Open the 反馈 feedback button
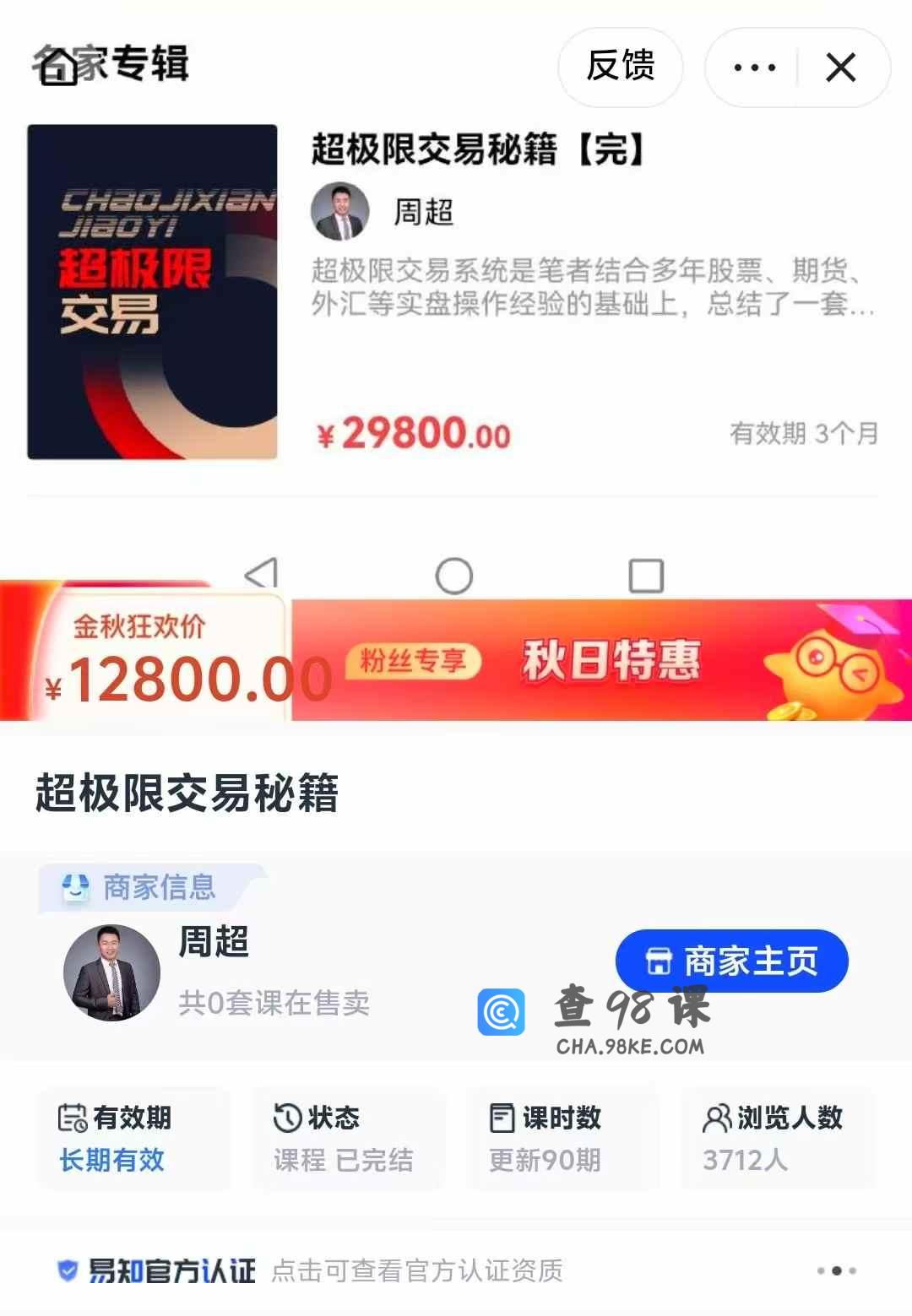 click(621, 67)
